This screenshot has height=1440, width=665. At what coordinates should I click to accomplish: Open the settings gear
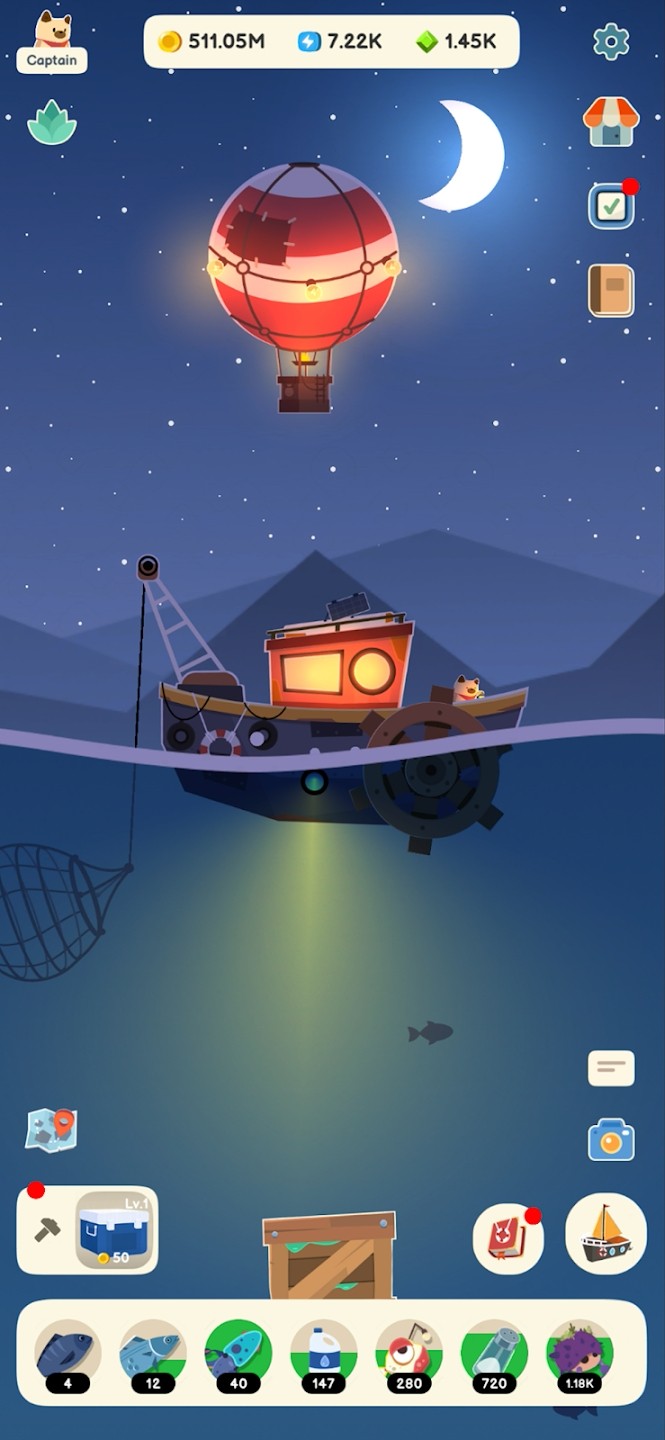coord(611,41)
